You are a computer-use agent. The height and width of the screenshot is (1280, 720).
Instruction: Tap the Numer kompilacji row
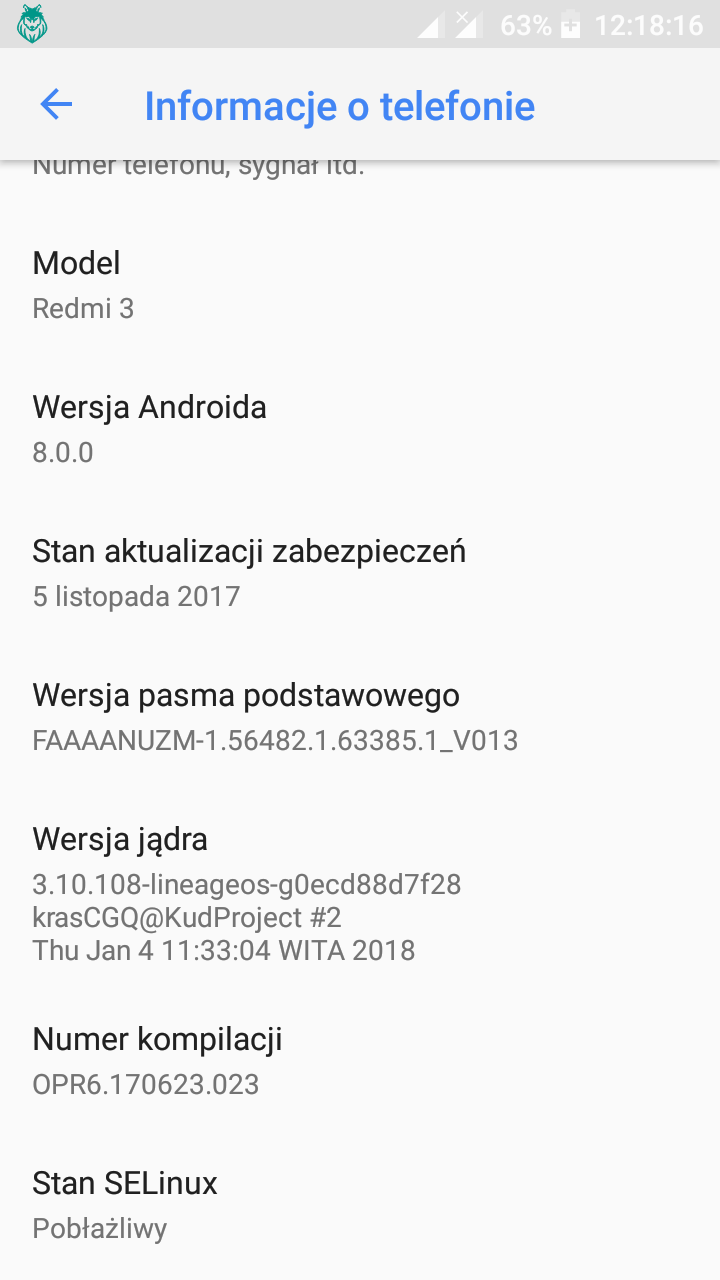click(360, 1061)
